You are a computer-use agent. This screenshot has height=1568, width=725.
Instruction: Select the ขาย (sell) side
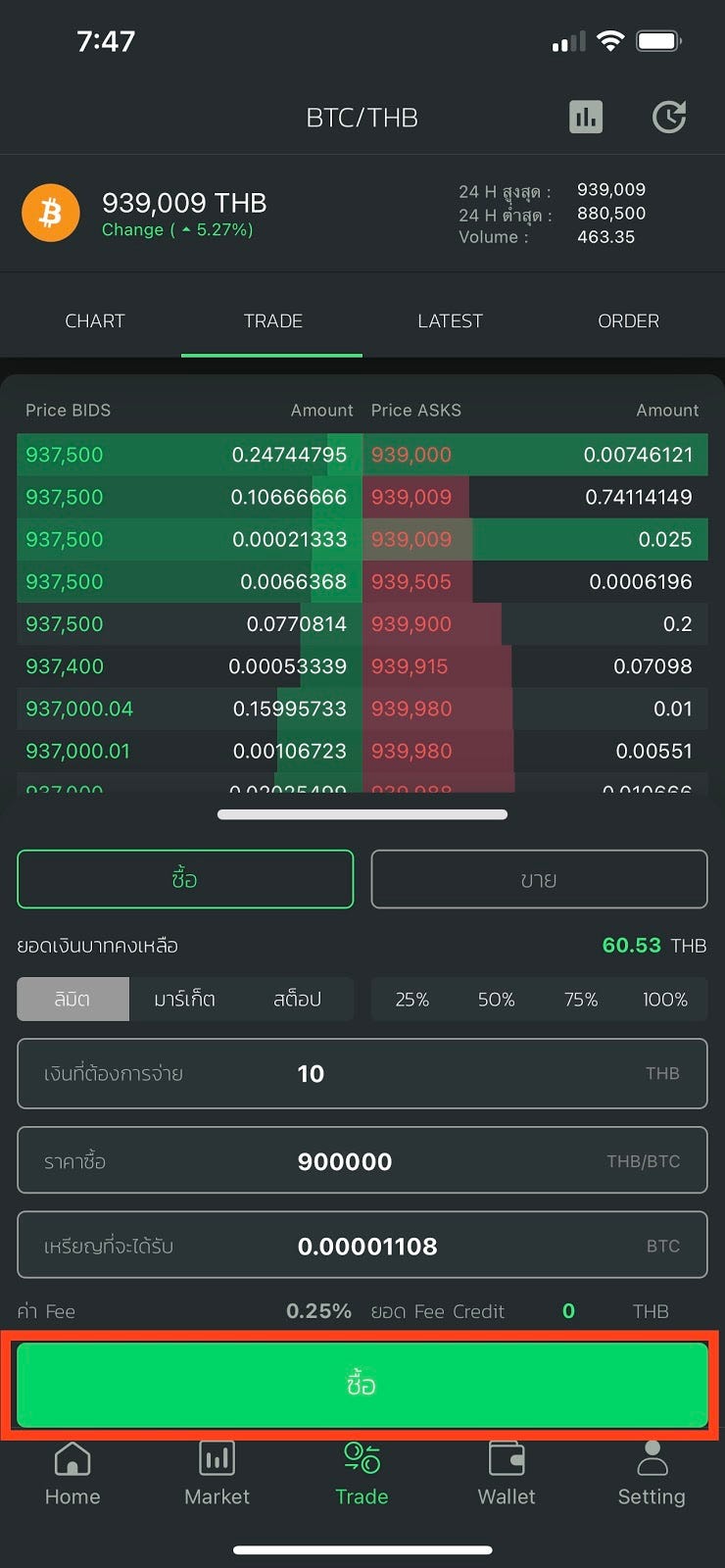(539, 879)
